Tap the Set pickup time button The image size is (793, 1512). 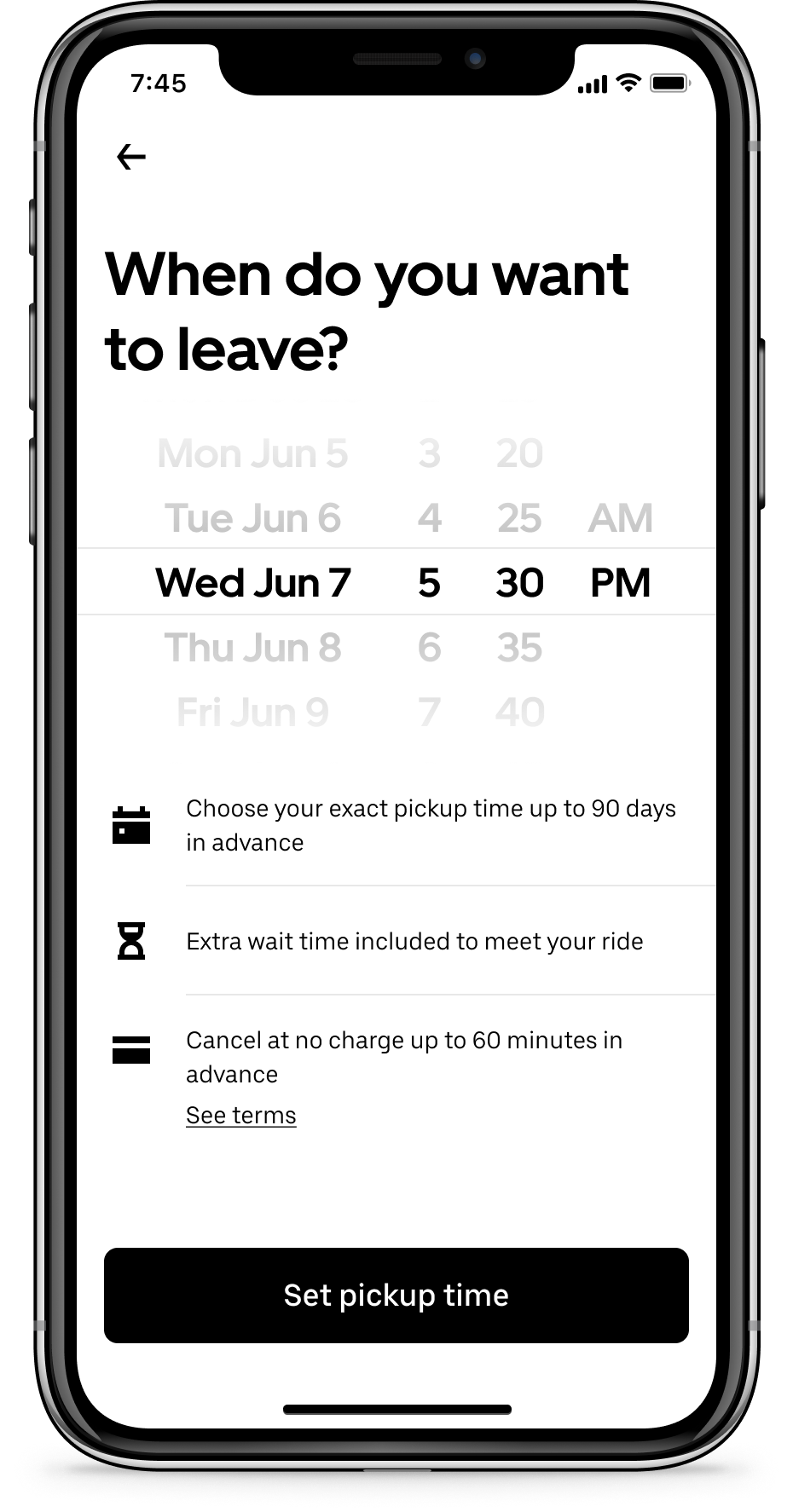pos(396,1295)
